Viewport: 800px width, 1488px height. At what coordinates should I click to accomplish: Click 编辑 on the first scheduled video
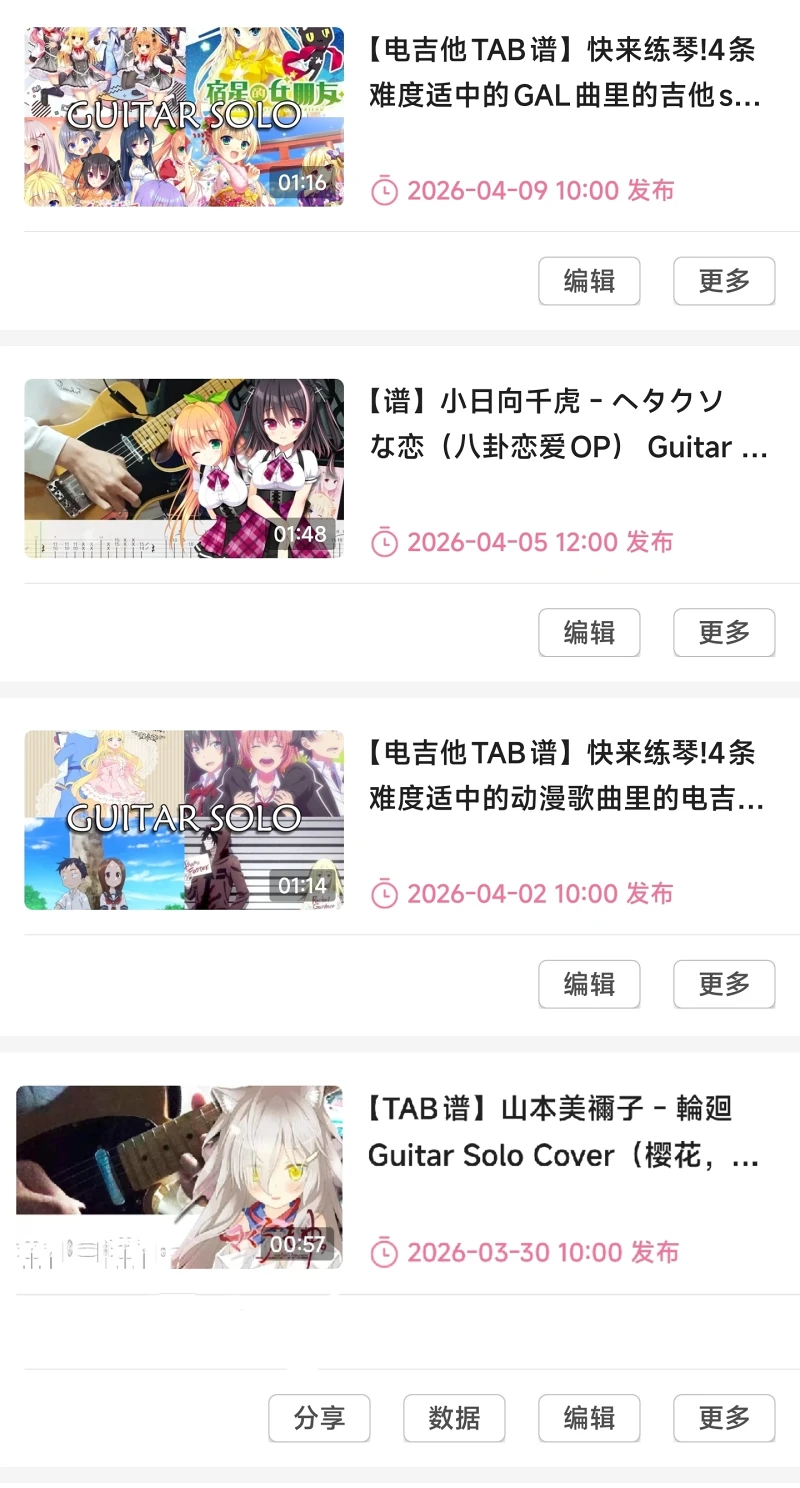(x=589, y=281)
